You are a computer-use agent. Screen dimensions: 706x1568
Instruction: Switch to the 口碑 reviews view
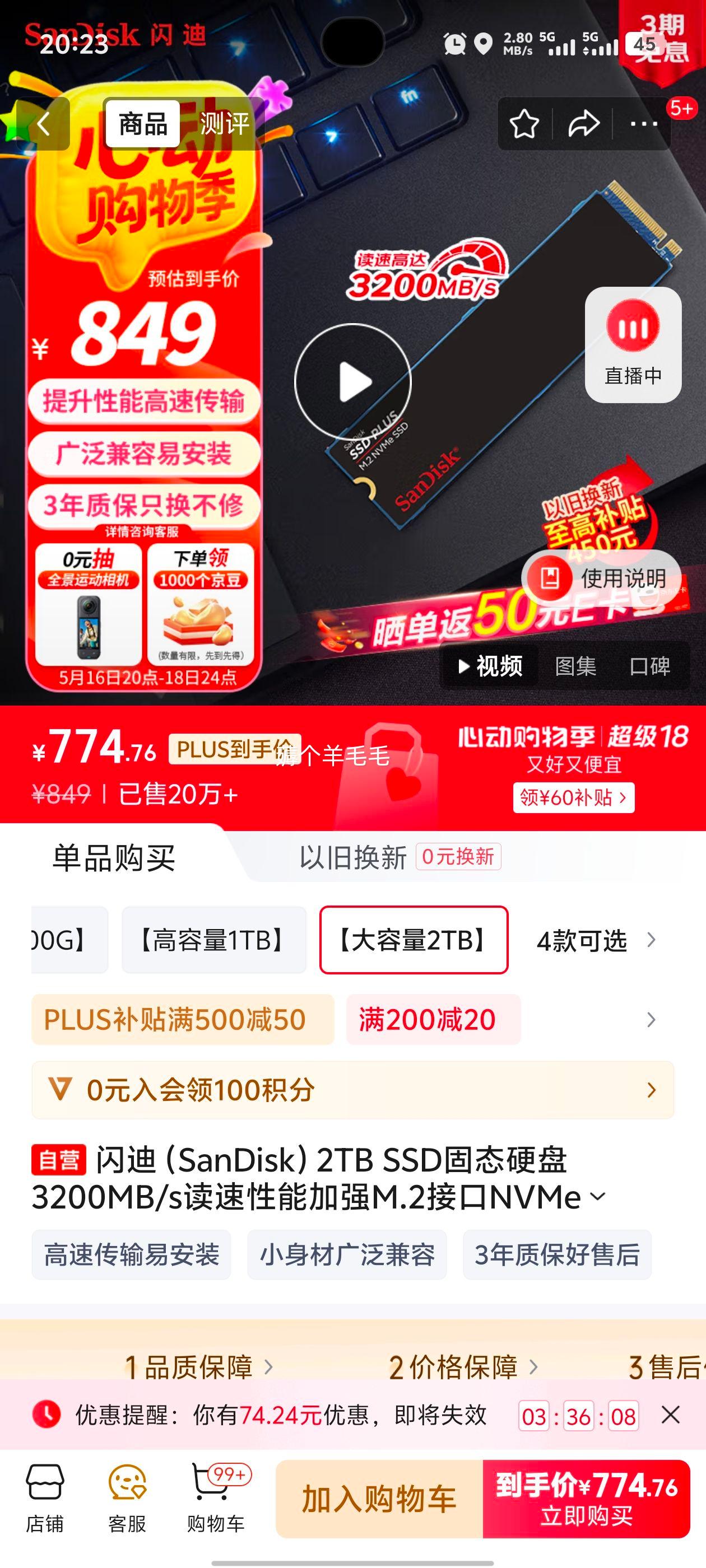649,666
